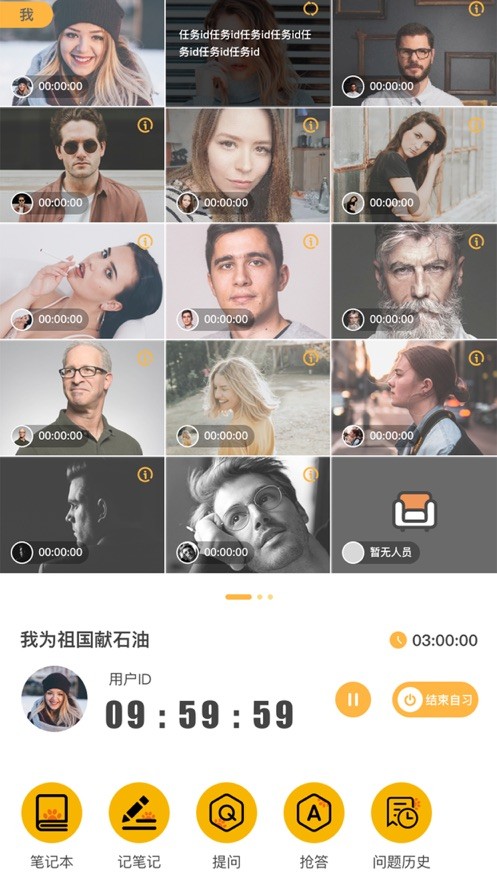Tap the page indicator dots
This screenshot has width=497, height=883.
point(249,597)
